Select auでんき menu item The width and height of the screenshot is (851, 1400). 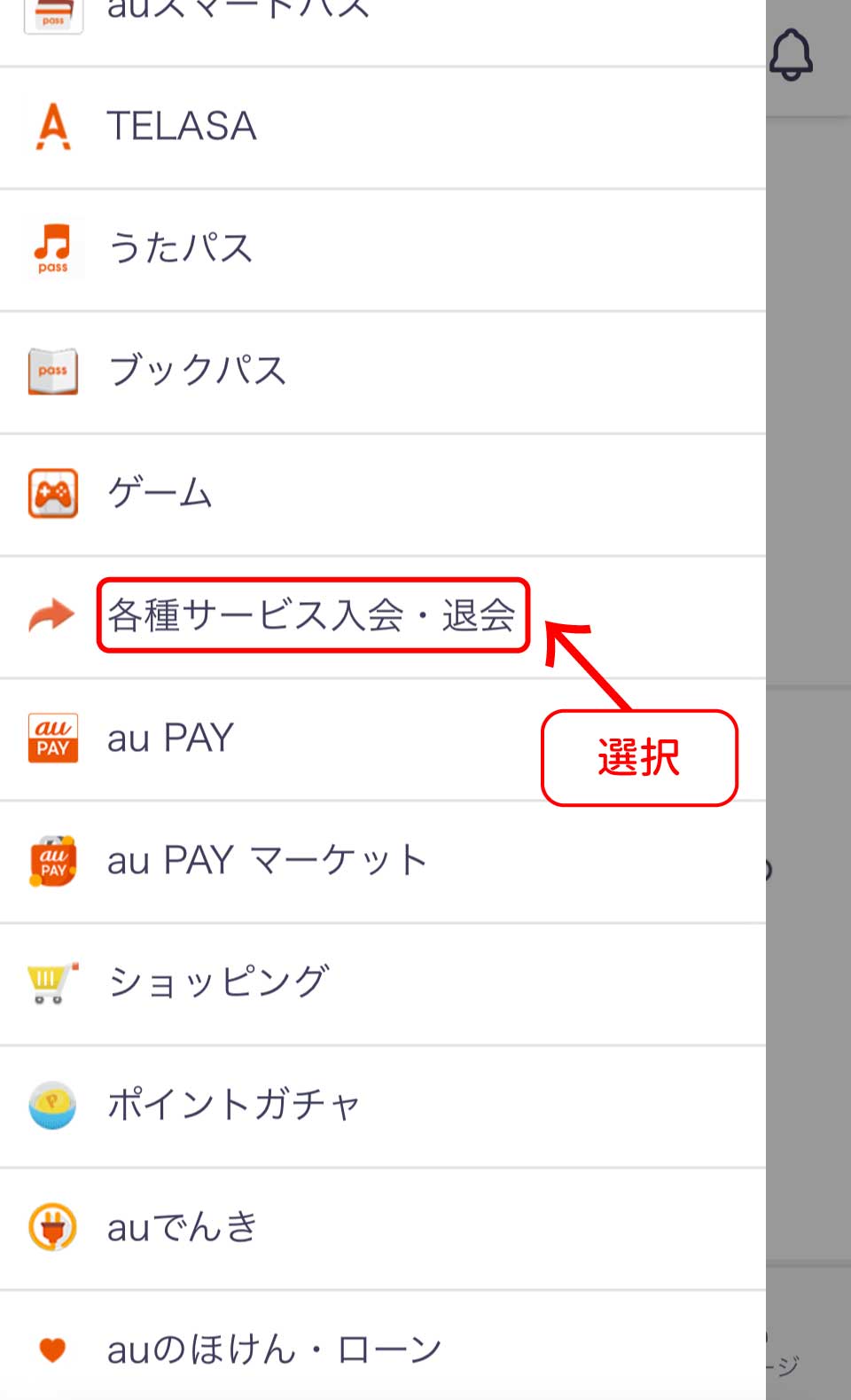182,1227
